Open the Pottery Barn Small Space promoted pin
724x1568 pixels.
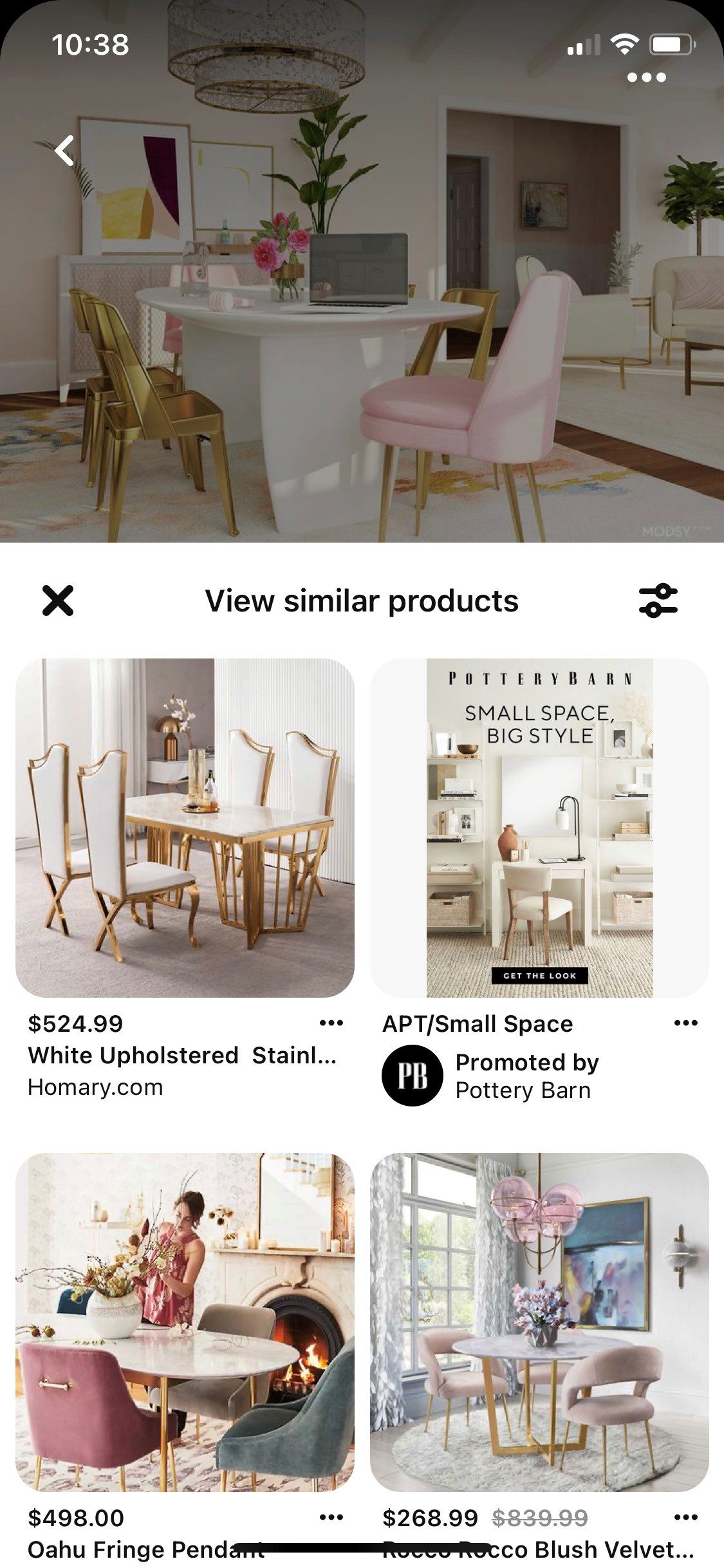[539, 827]
